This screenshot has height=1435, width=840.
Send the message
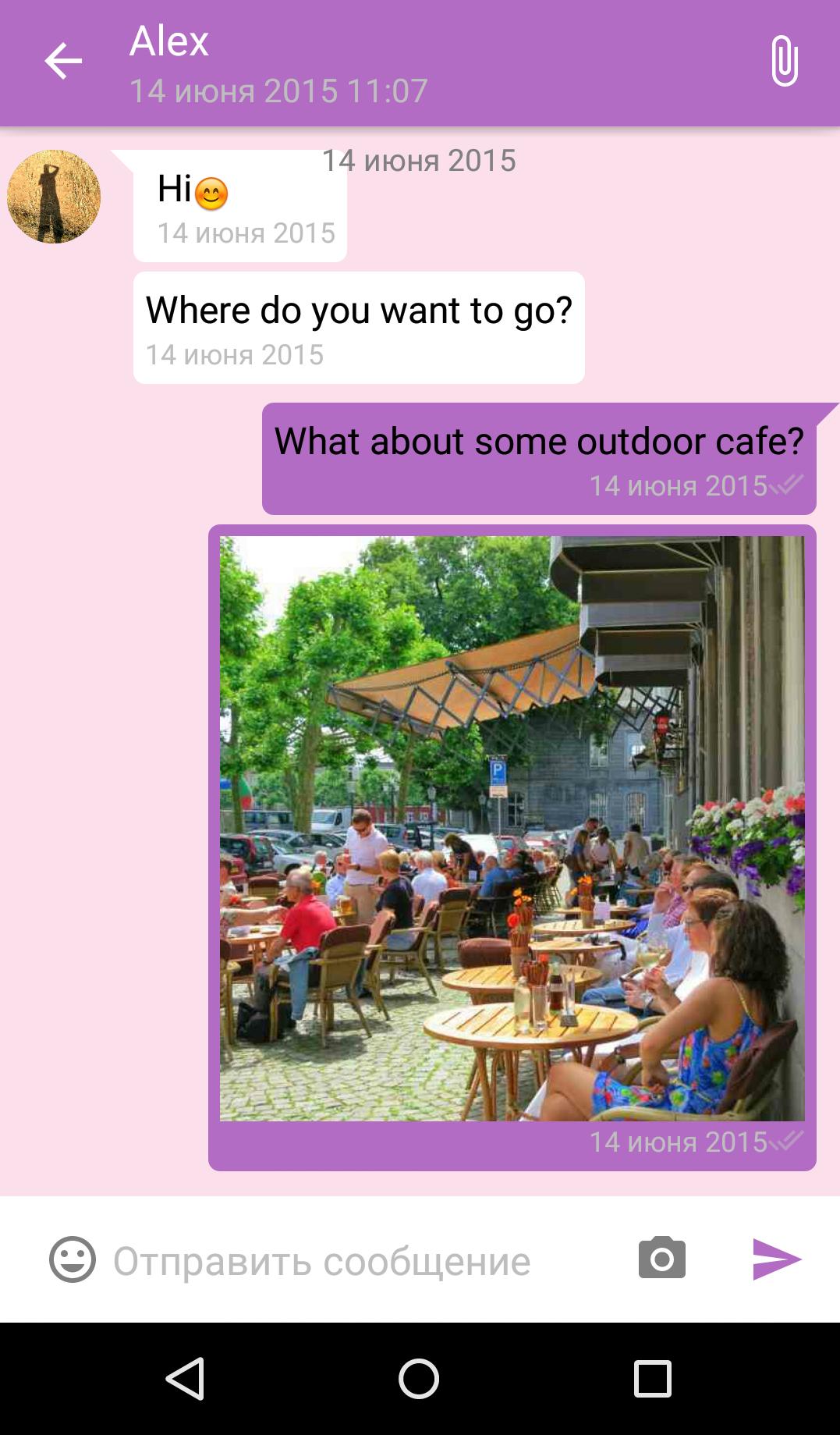(x=776, y=1259)
